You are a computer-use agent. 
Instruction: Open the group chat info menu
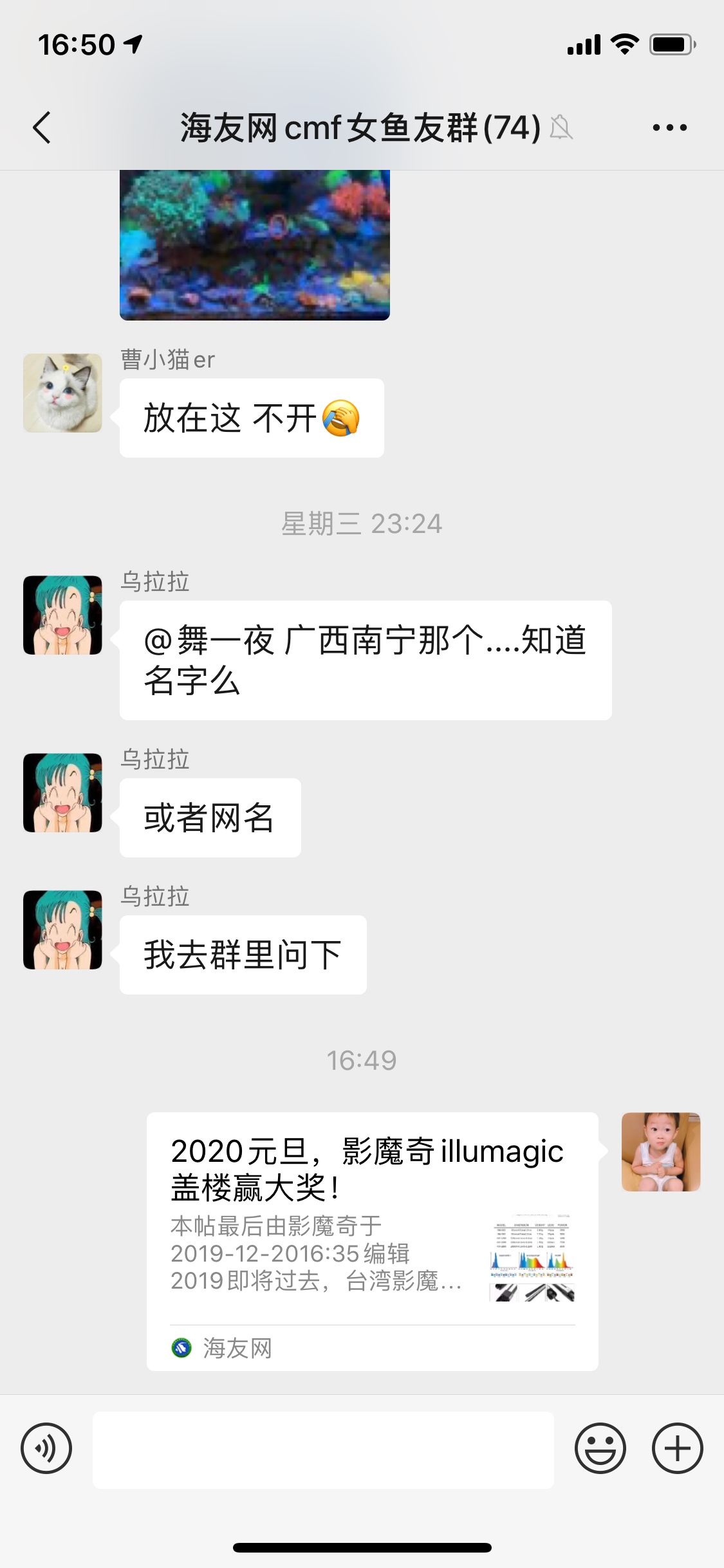669,127
